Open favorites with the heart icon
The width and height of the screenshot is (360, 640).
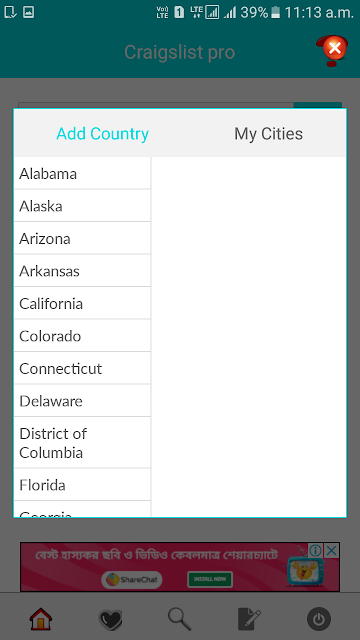[110, 620]
